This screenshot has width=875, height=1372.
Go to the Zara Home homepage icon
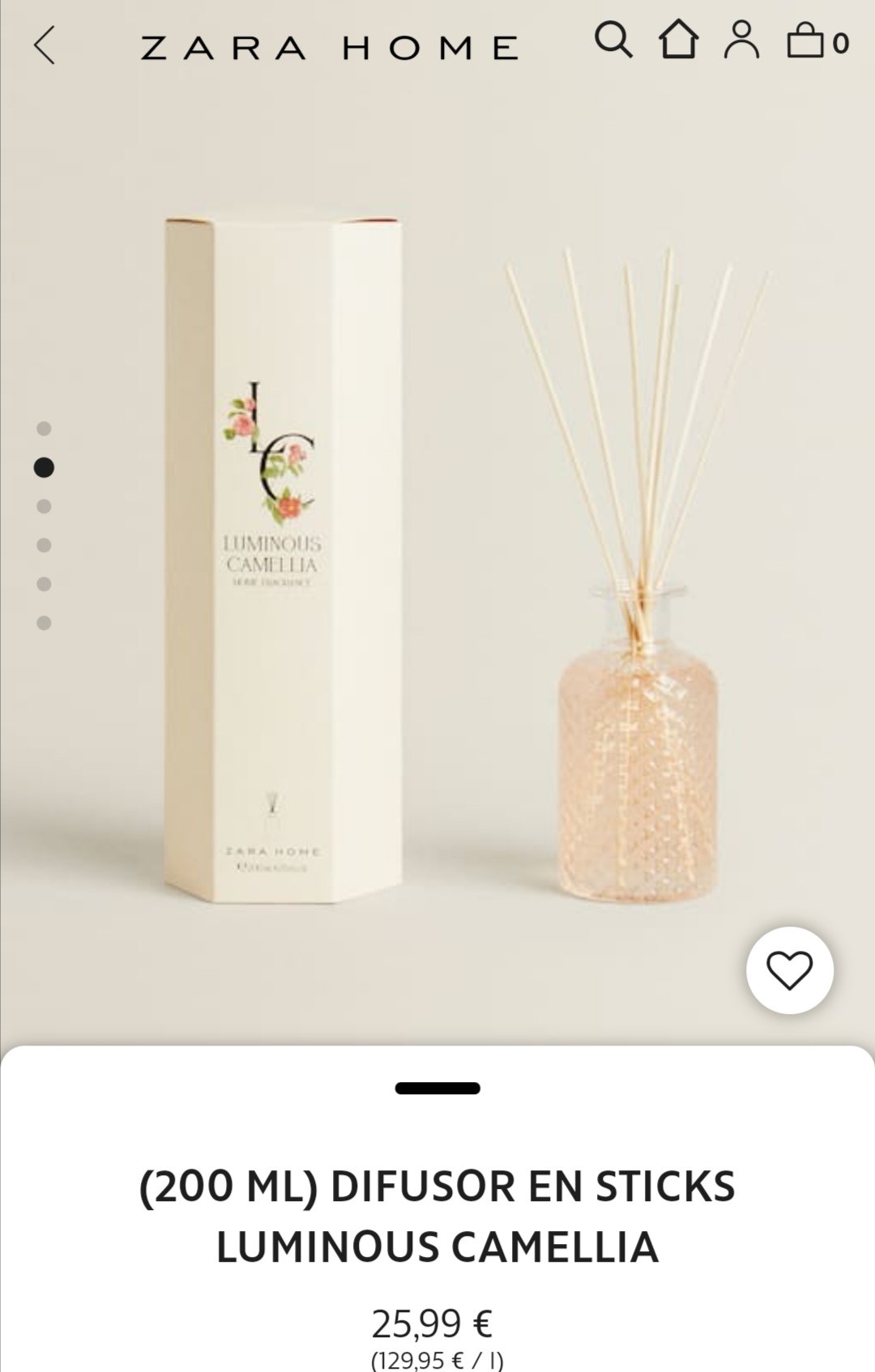(677, 40)
